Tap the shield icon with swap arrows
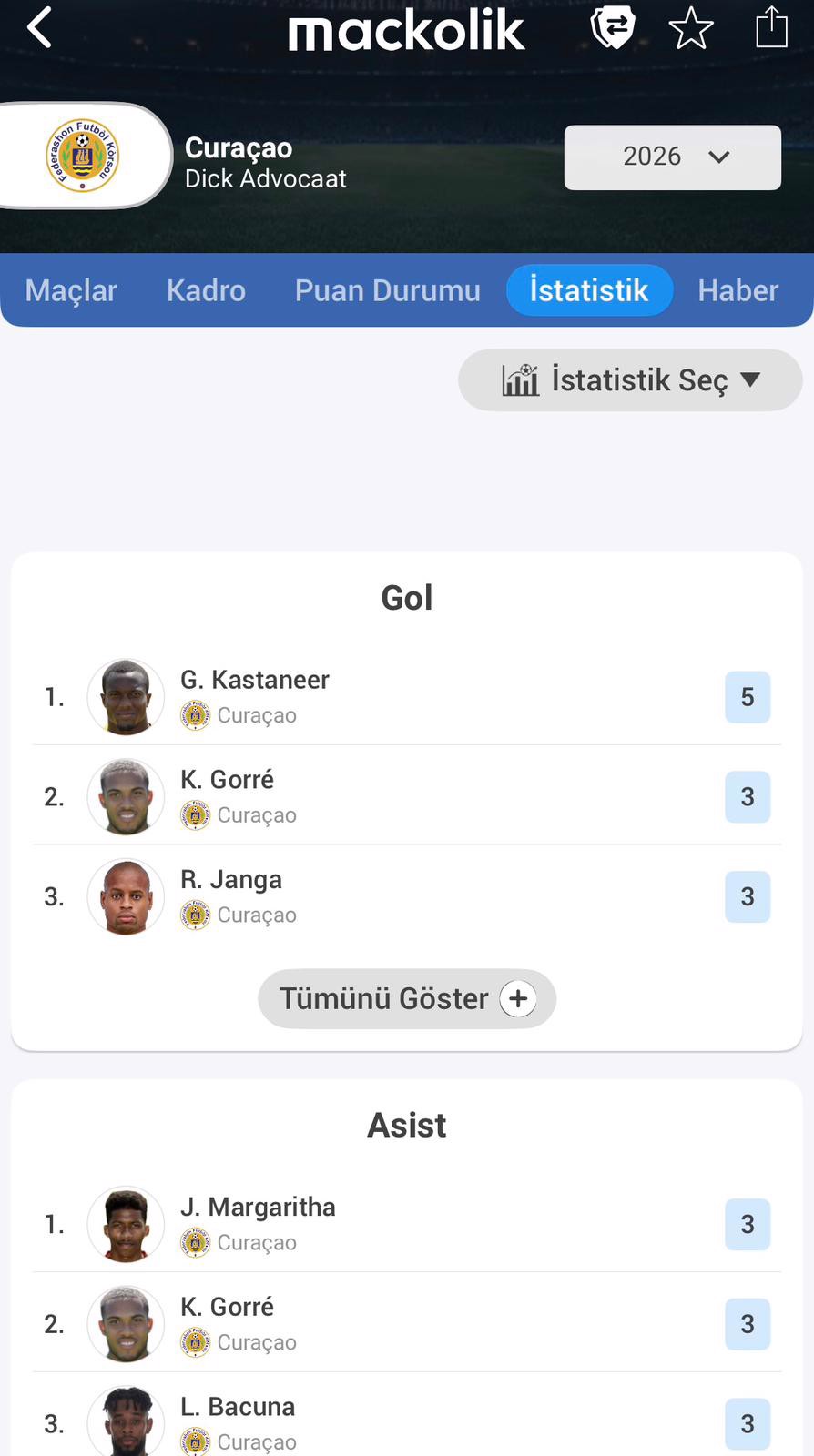Viewport: 814px width, 1456px height. pos(613,27)
